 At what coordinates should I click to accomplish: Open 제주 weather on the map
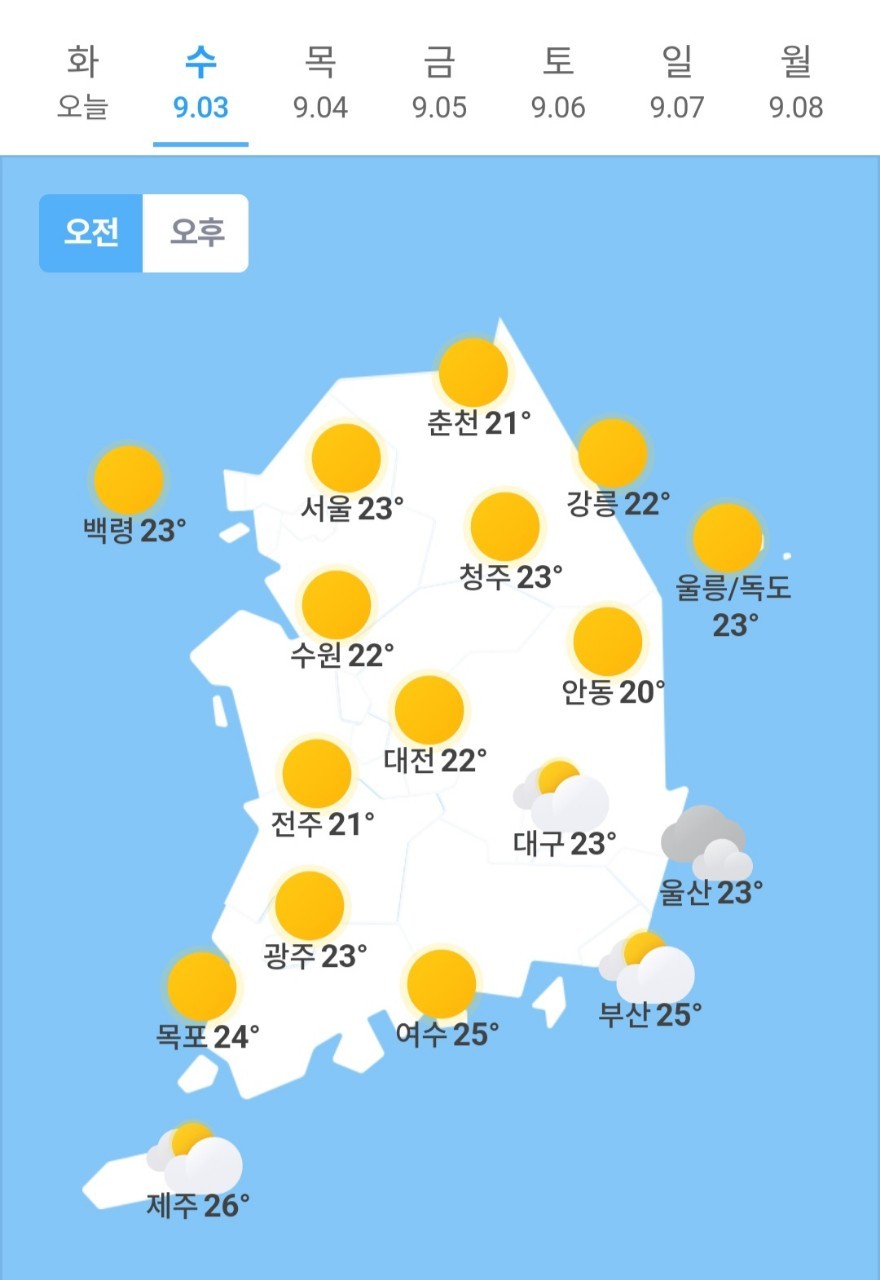coord(196,1170)
